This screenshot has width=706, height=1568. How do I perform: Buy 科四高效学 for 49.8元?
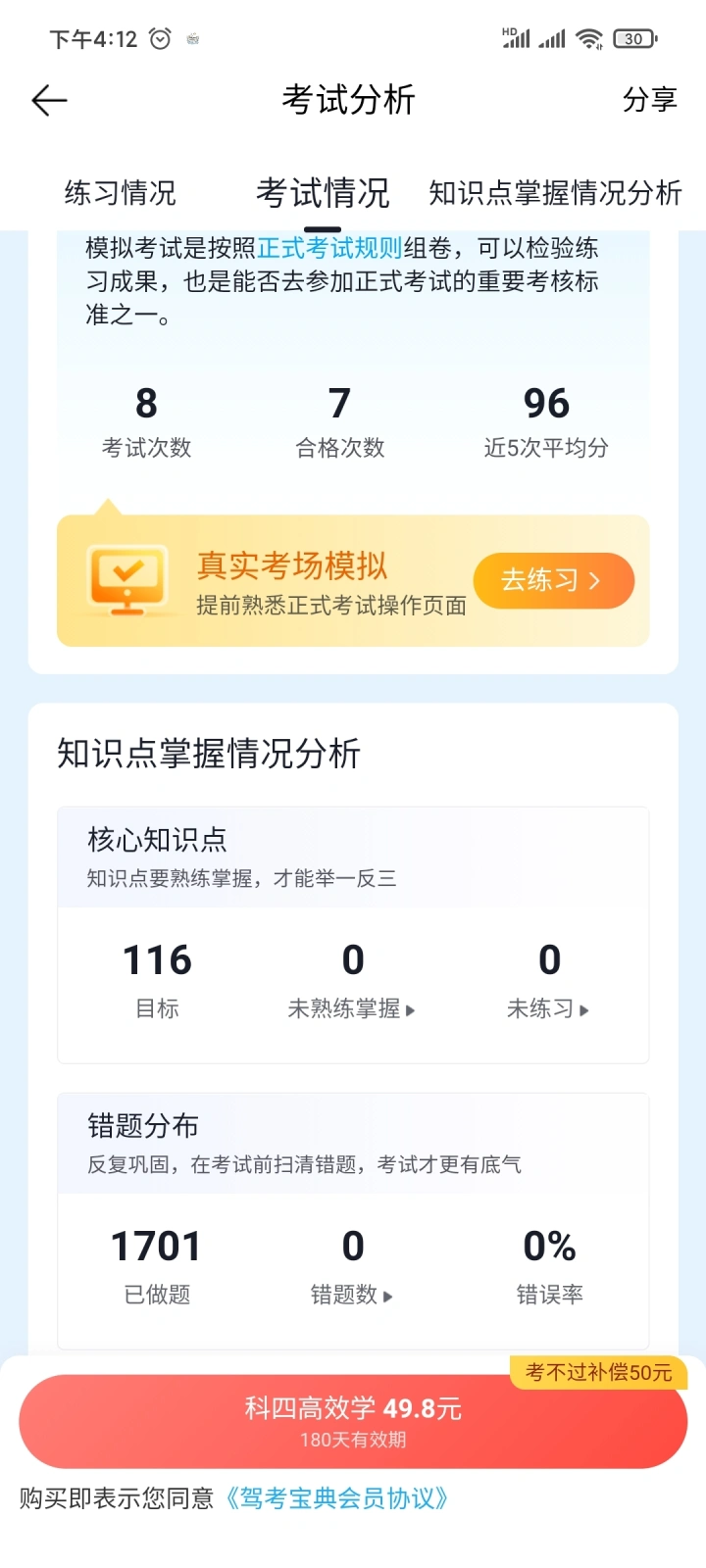pos(353,1421)
